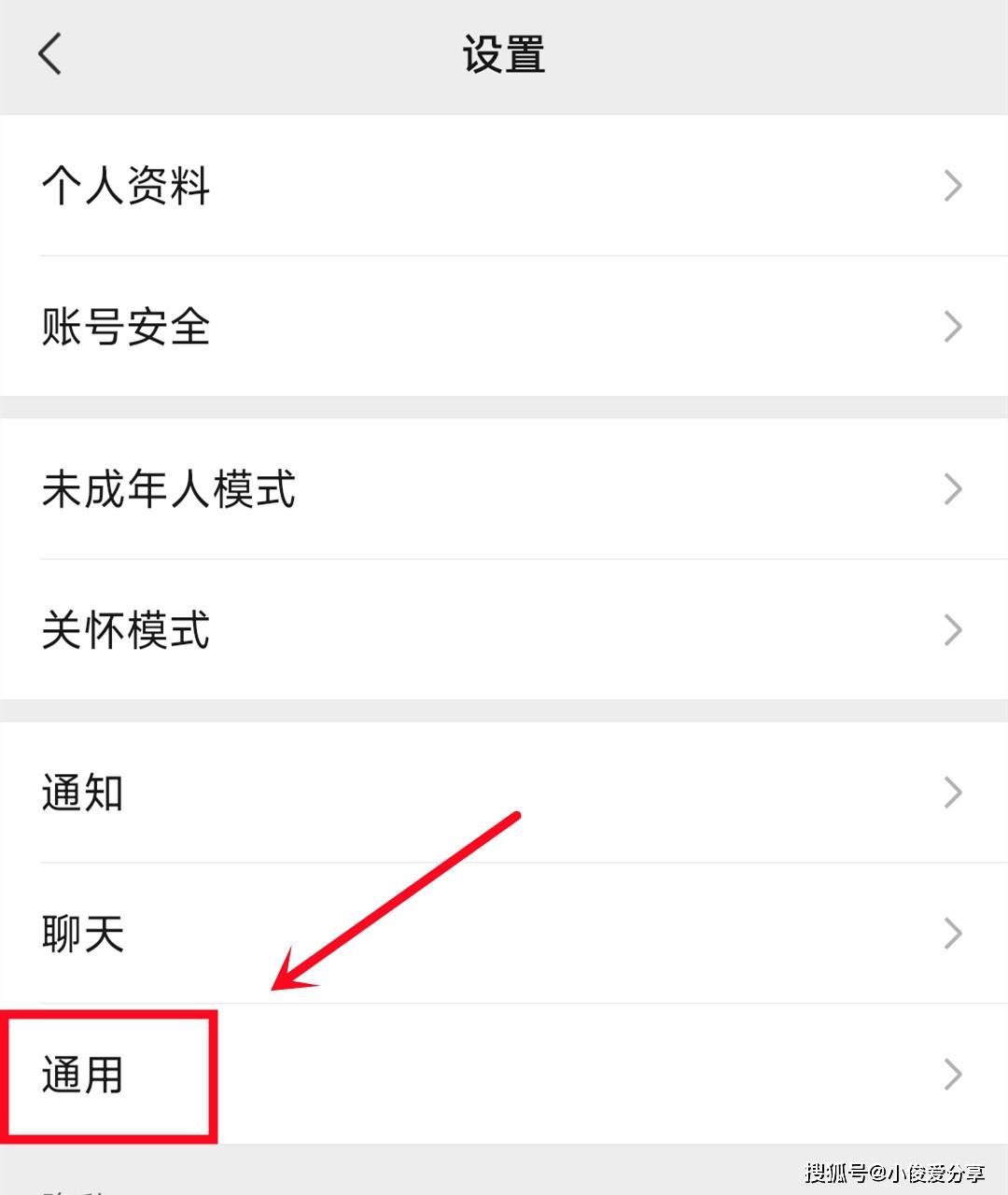1008x1195 pixels.
Task: Open 账号安全 settings
Action: [504, 327]
